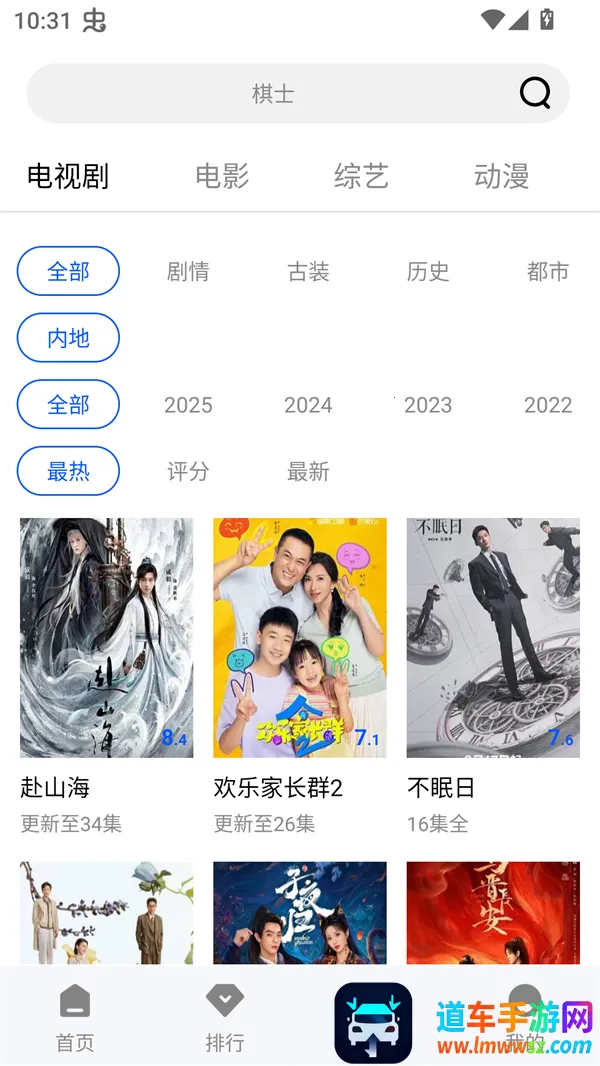
Task: Switch to the 电影 tab
Action: click(x=222, y=176)
